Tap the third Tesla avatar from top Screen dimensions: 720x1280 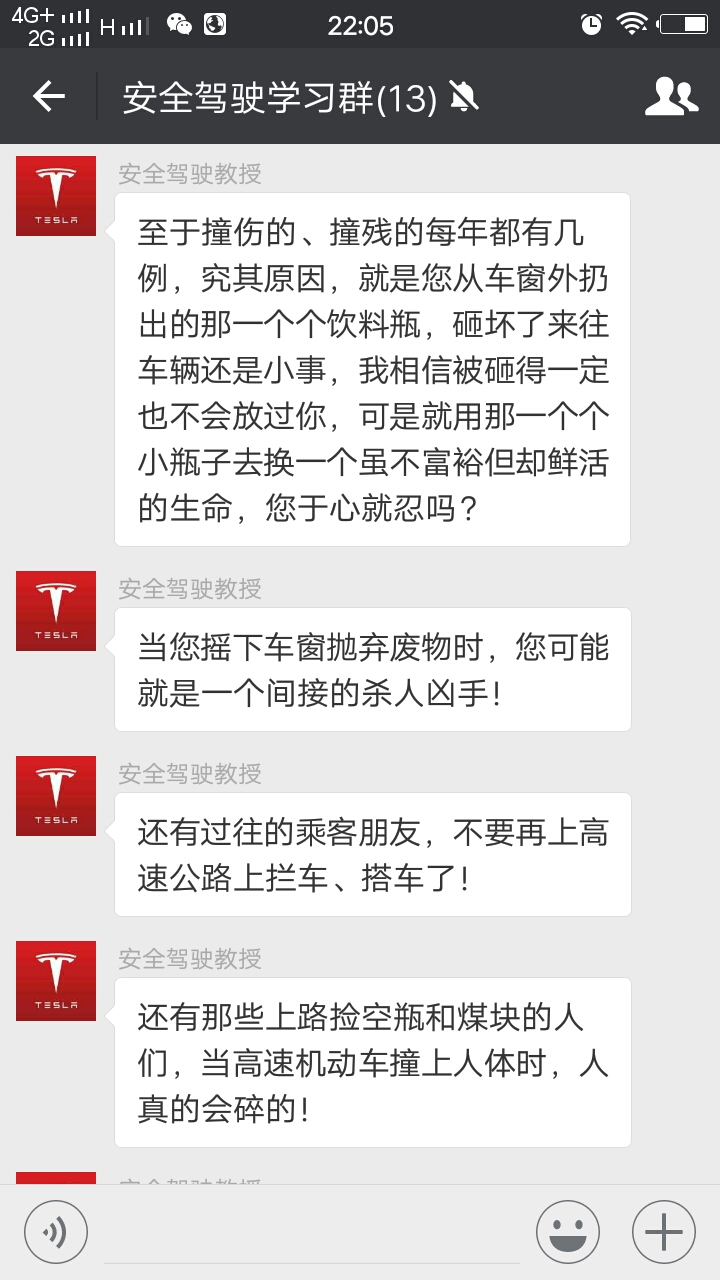point(56,795)
